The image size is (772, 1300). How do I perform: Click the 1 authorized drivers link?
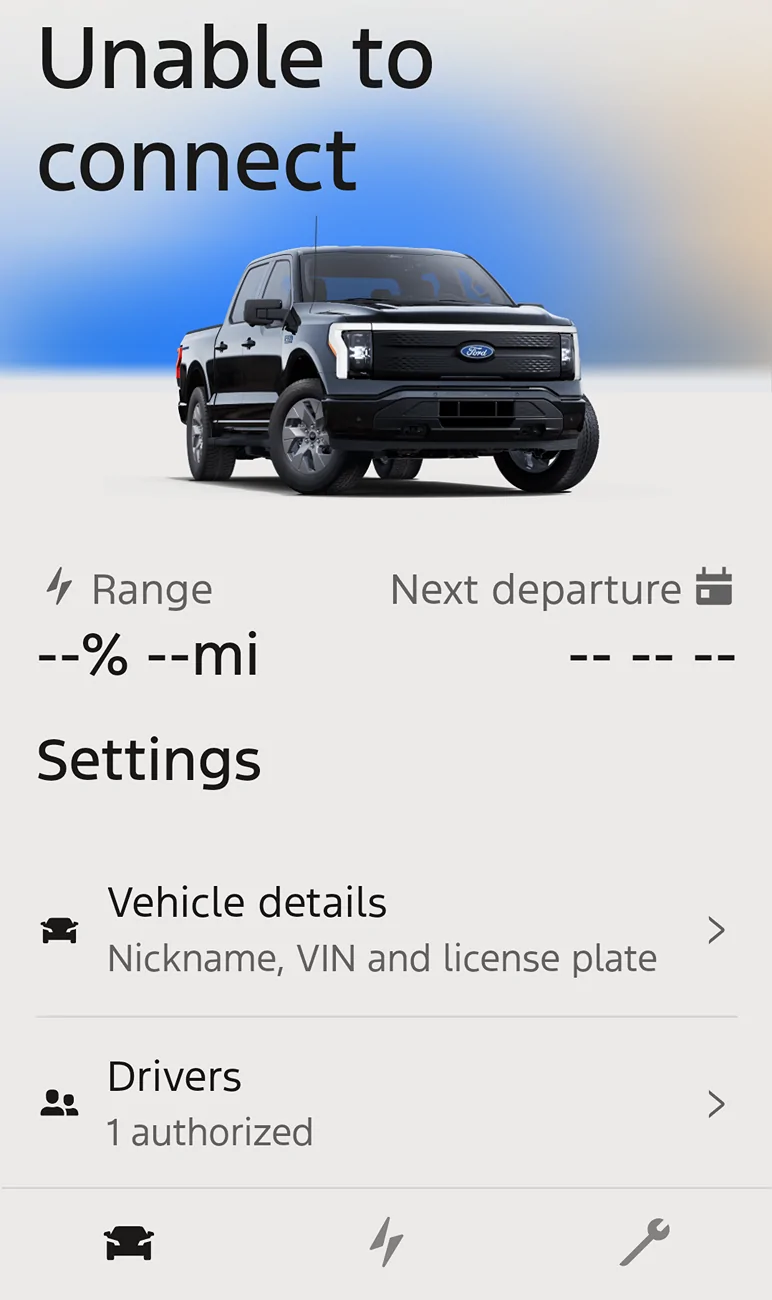click(211, 1133)
